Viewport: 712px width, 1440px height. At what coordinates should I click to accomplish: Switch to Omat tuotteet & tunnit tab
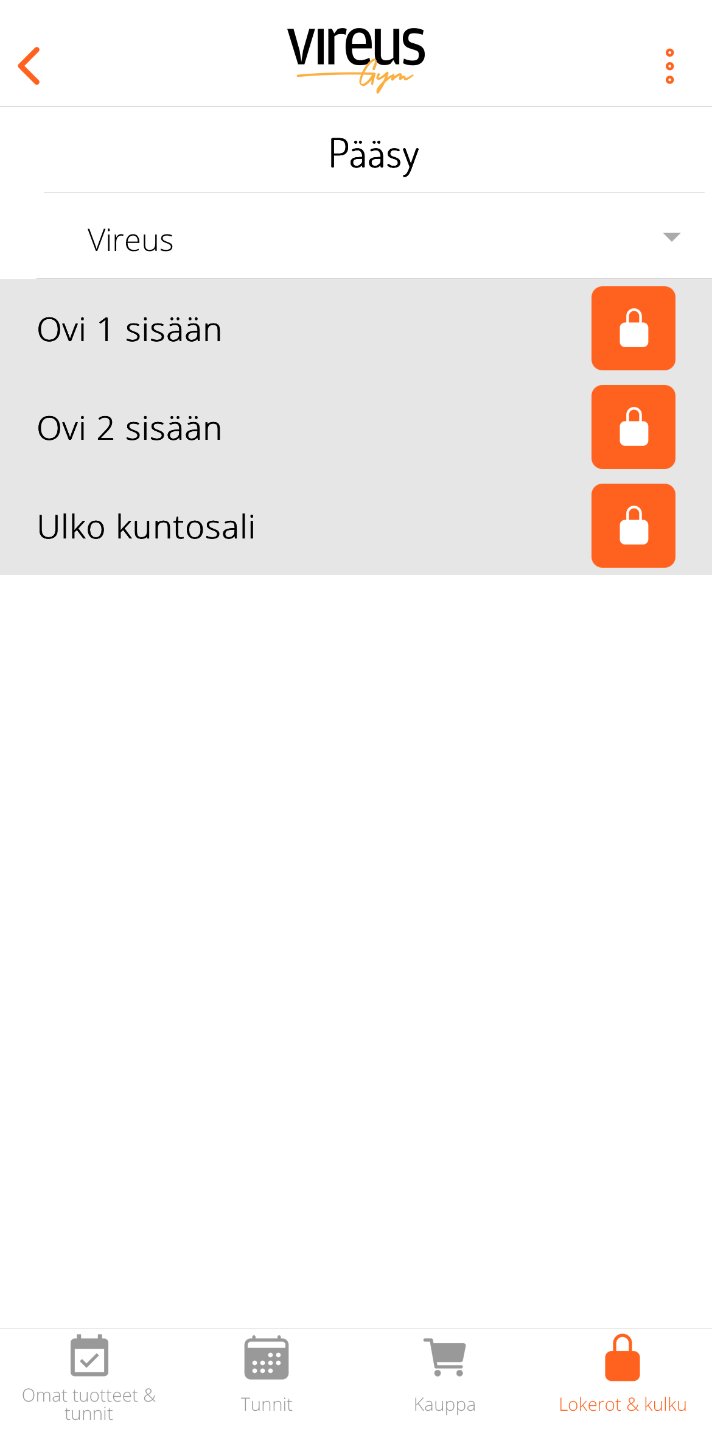tap(89, 1378)
